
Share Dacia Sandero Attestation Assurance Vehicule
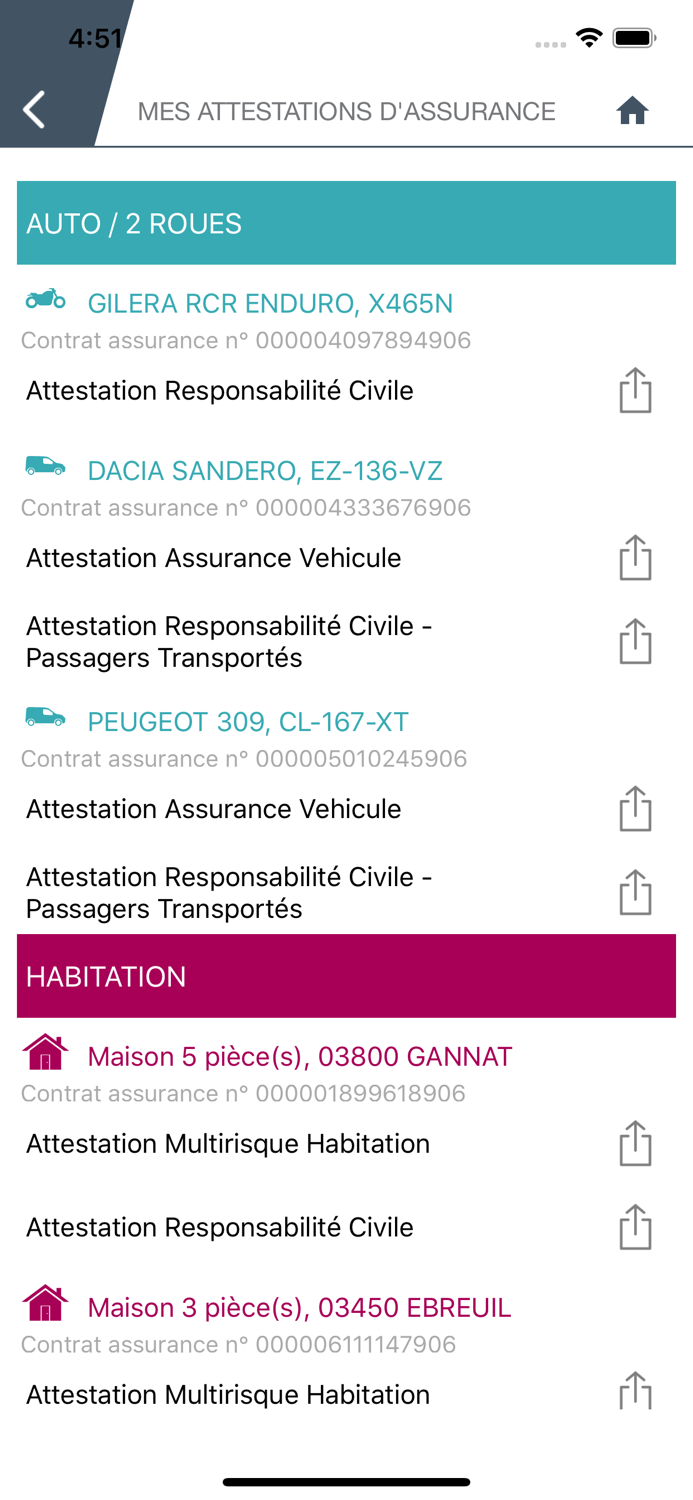pyautogui.click(x=635, y=557)
